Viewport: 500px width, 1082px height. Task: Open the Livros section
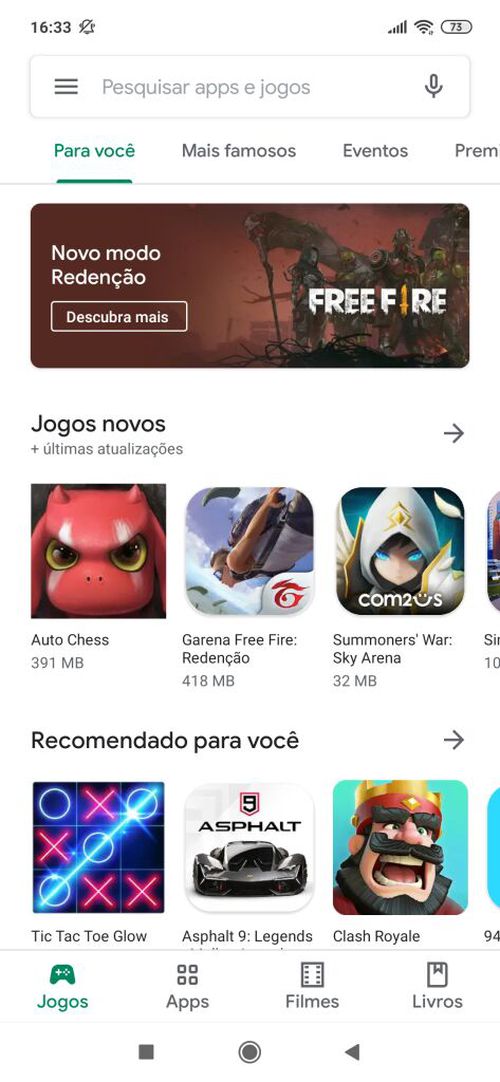[x=437, y=987]
